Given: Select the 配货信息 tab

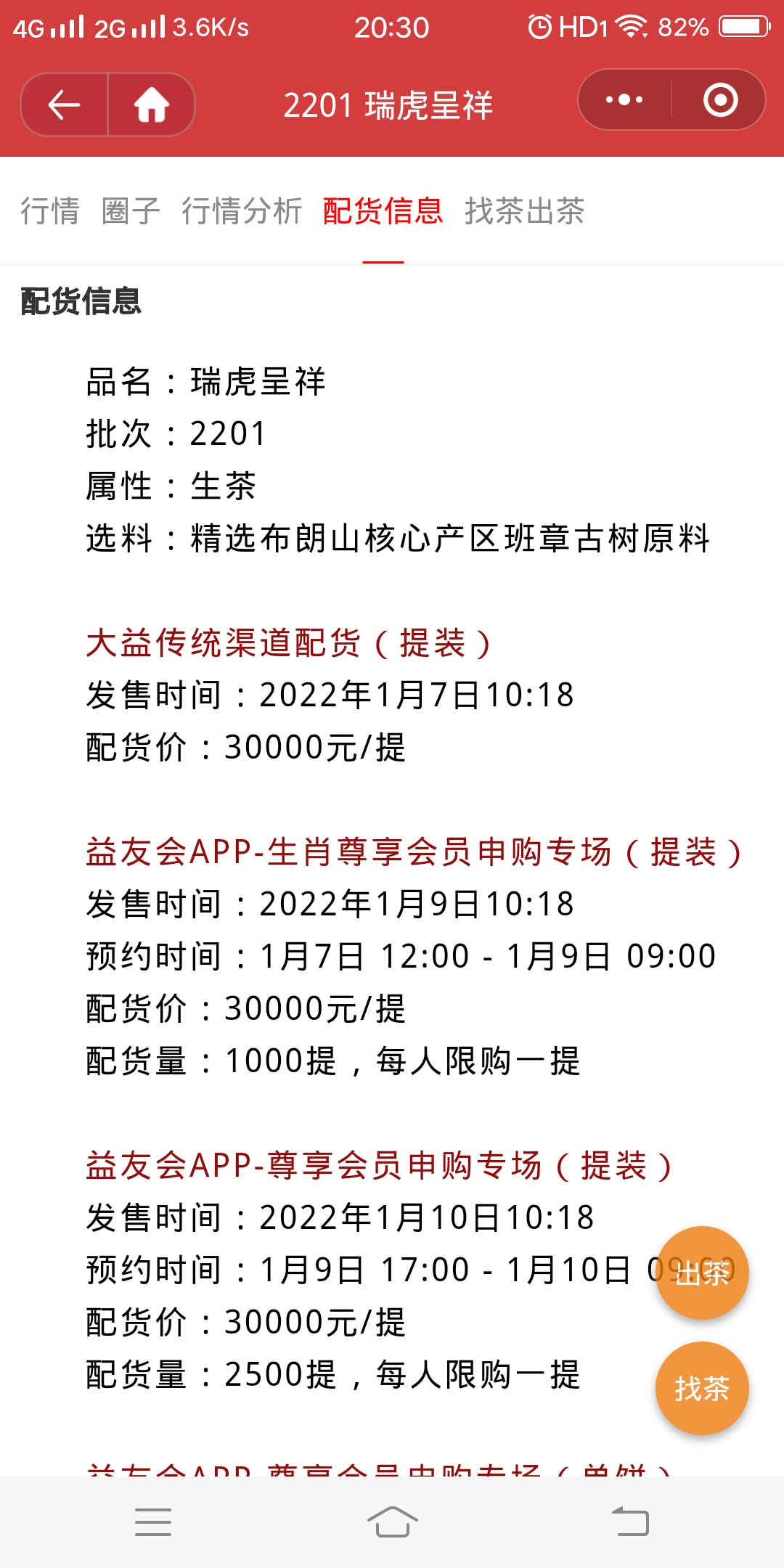Looking at the screenshot, I should click(x=383, y=211).
